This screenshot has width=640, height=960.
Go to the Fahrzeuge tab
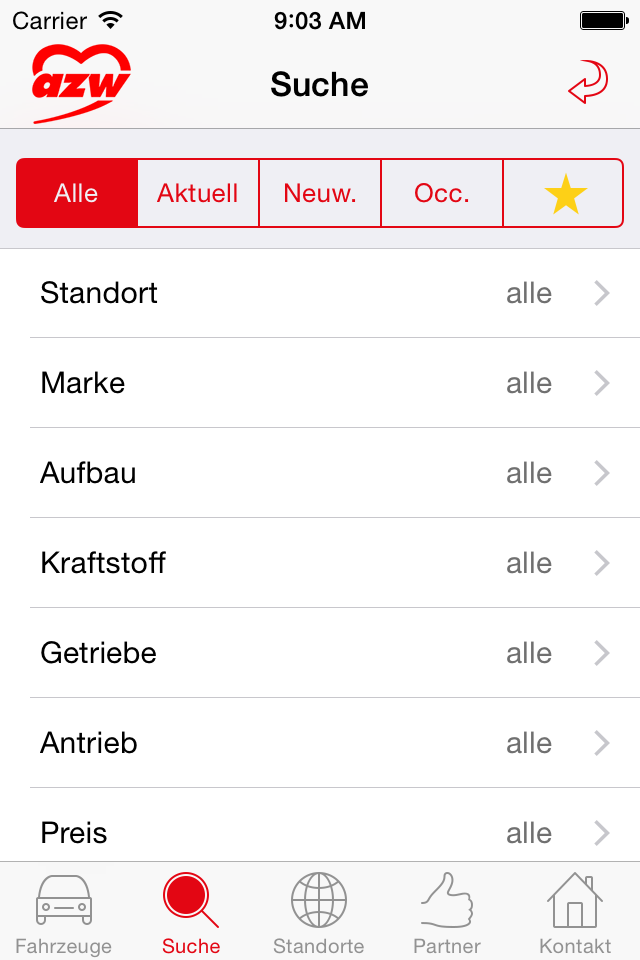coord(64,912)
